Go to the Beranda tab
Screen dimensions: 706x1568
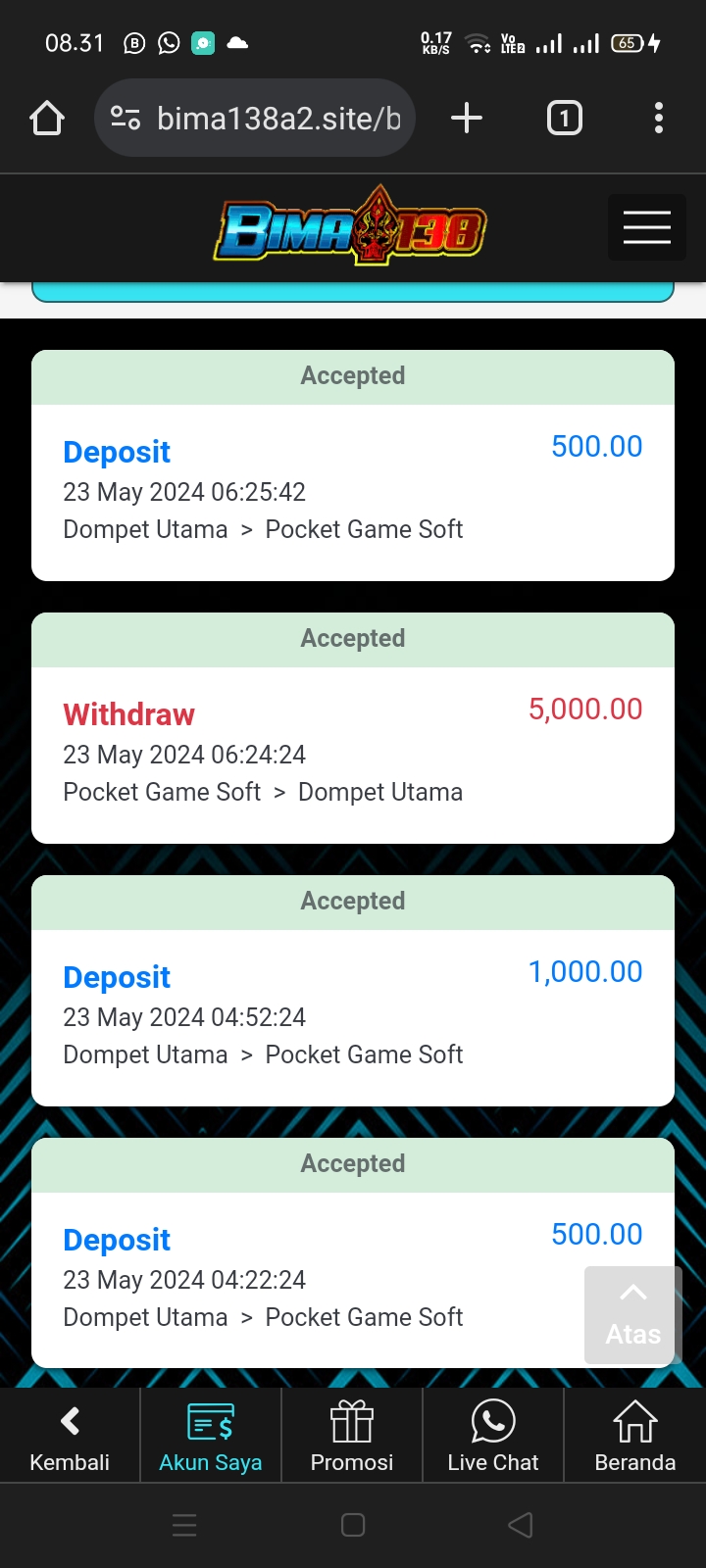pyautogui.click(x=634, y=1436)
